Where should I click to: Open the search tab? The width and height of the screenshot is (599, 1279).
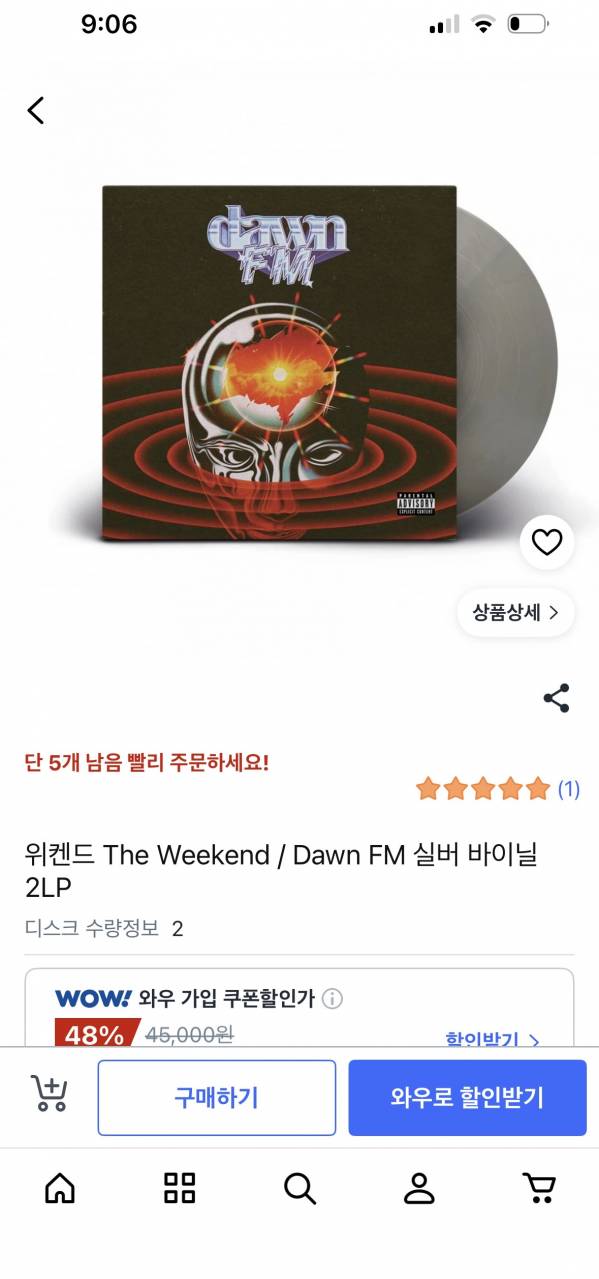(299, 1188)
